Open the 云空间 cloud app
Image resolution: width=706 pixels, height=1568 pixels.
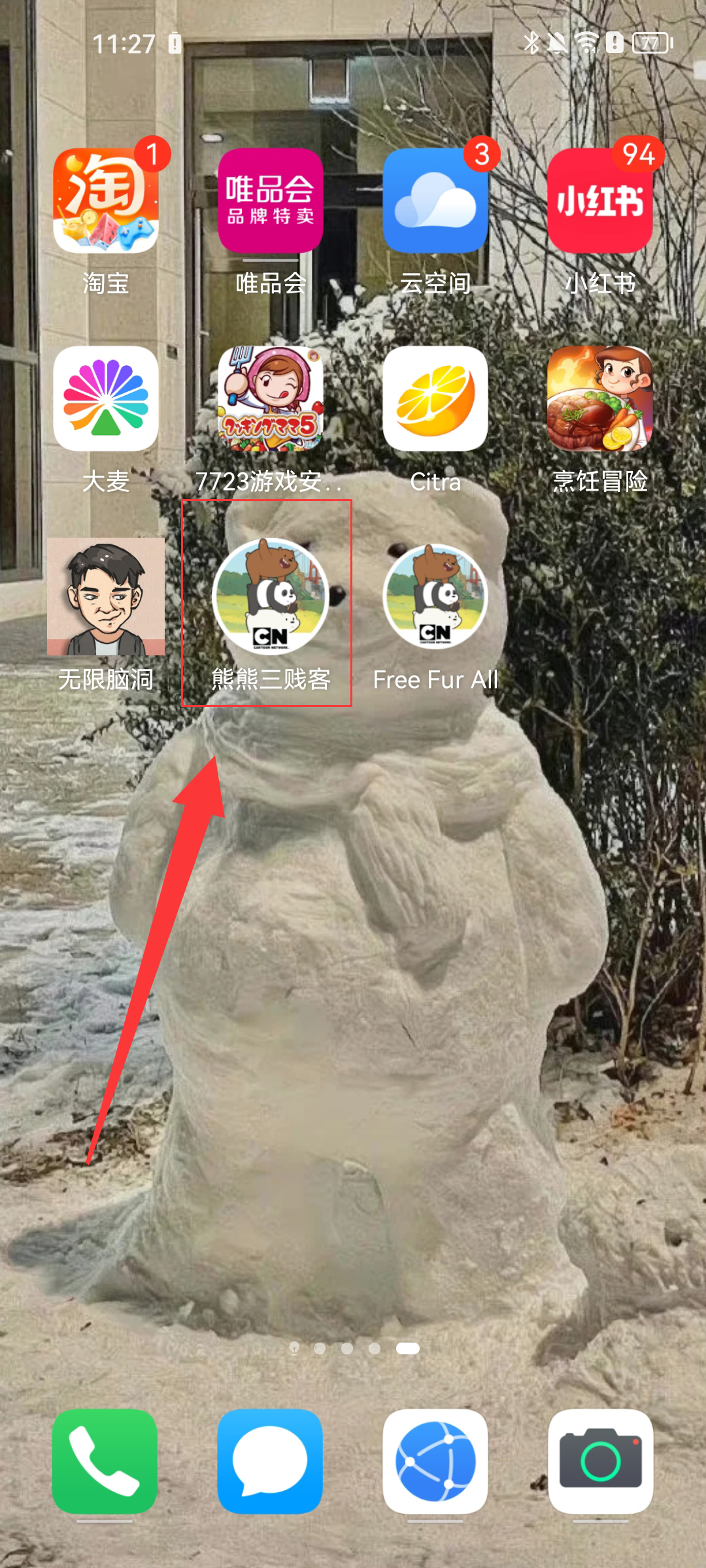point(435,201)
